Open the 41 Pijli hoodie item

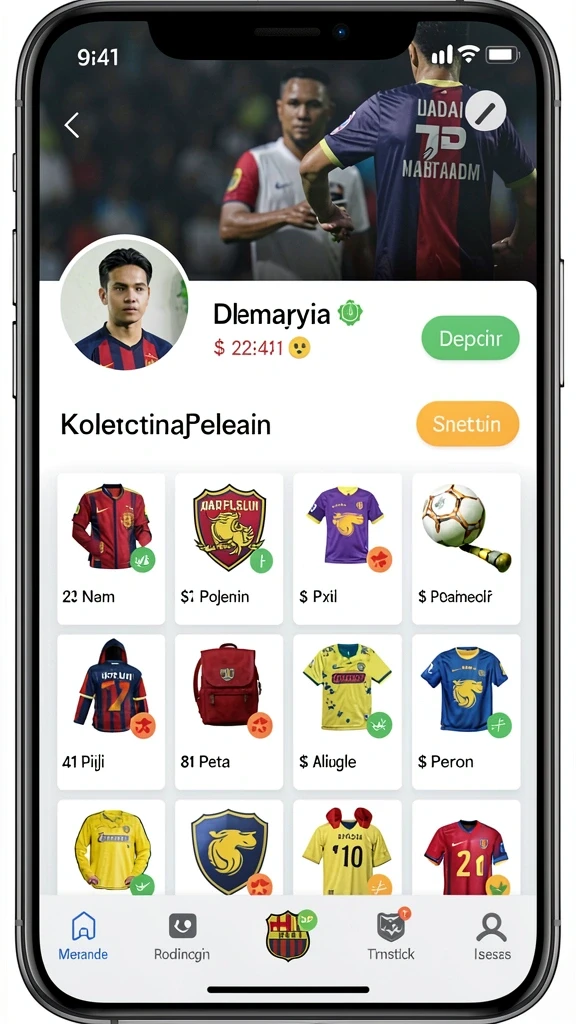[x=111, y=712]
